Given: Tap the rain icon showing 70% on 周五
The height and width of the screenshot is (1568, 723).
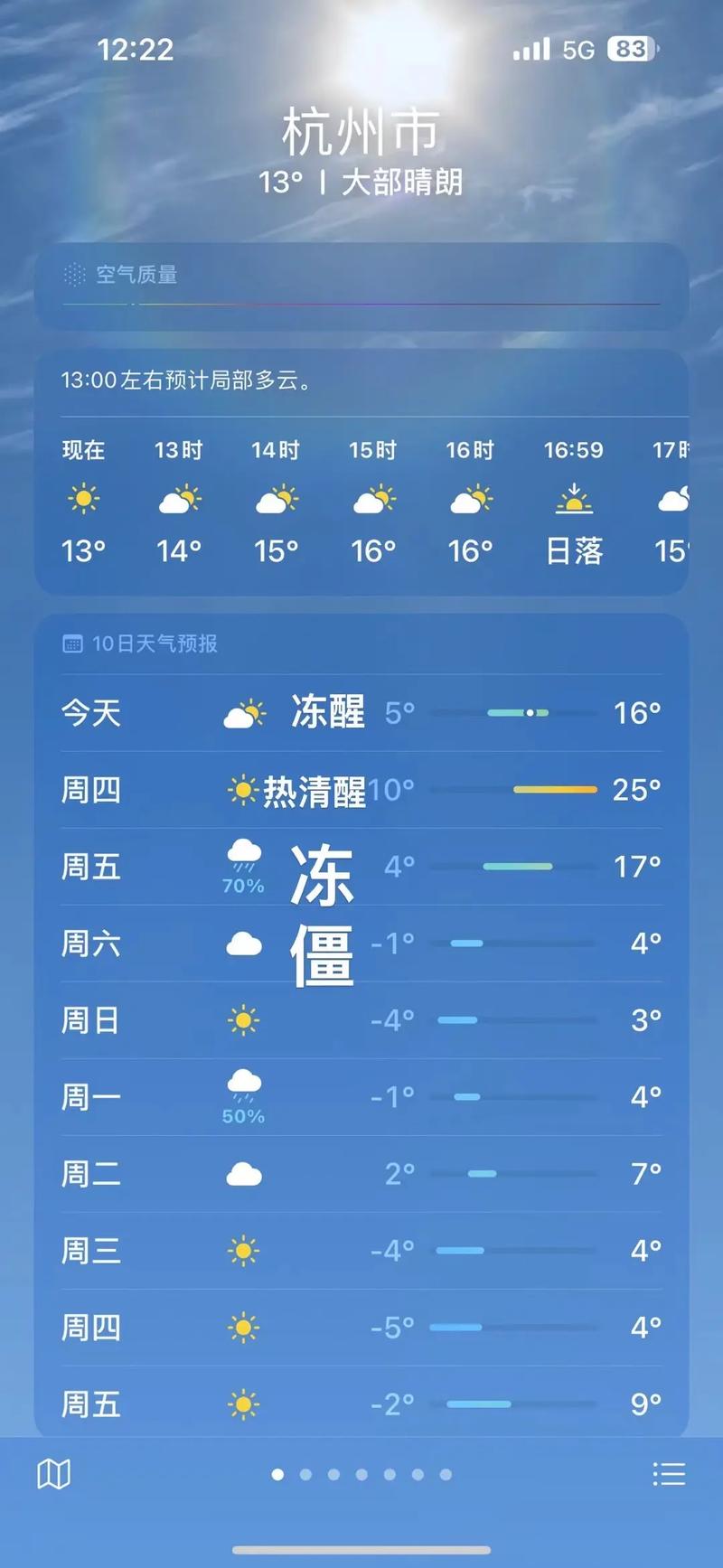Looking at the screenshot, I should [244, 857].
